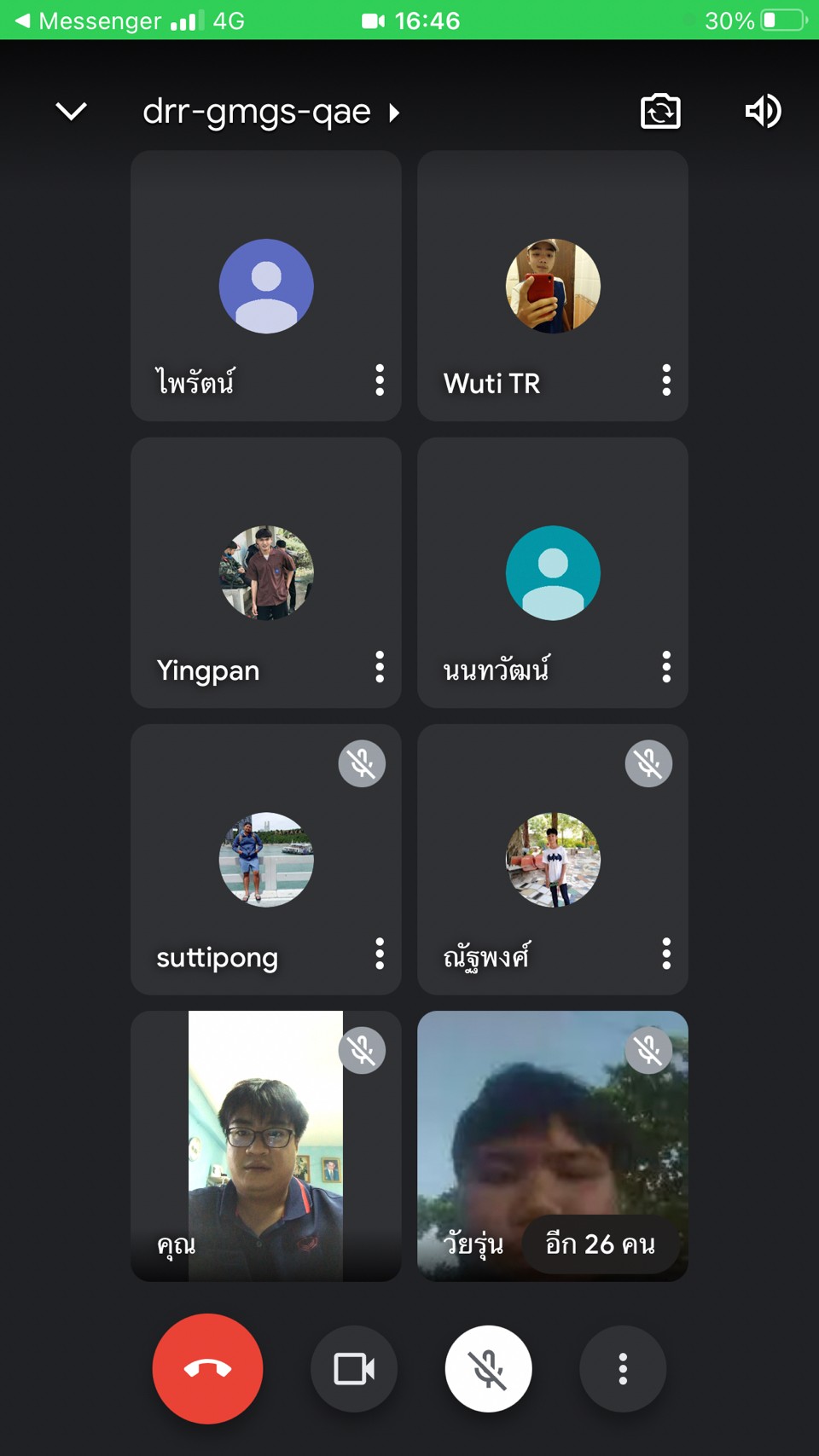This screenshot has height=1456, width=819.
Task: Open options menu for ไพรัตน์
Action: click(x=380, y=380)
